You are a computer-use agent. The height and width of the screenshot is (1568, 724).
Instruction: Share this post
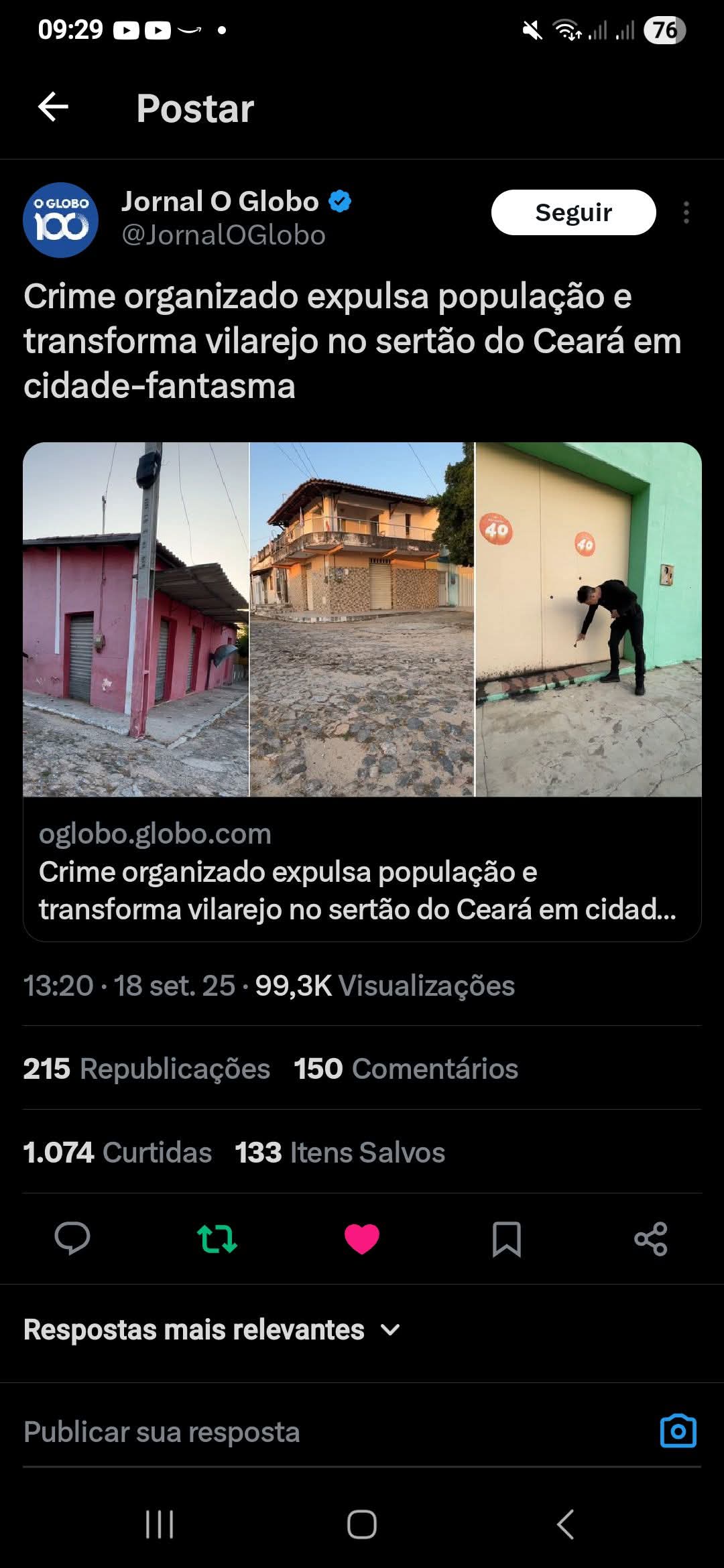coord(651,1238)
